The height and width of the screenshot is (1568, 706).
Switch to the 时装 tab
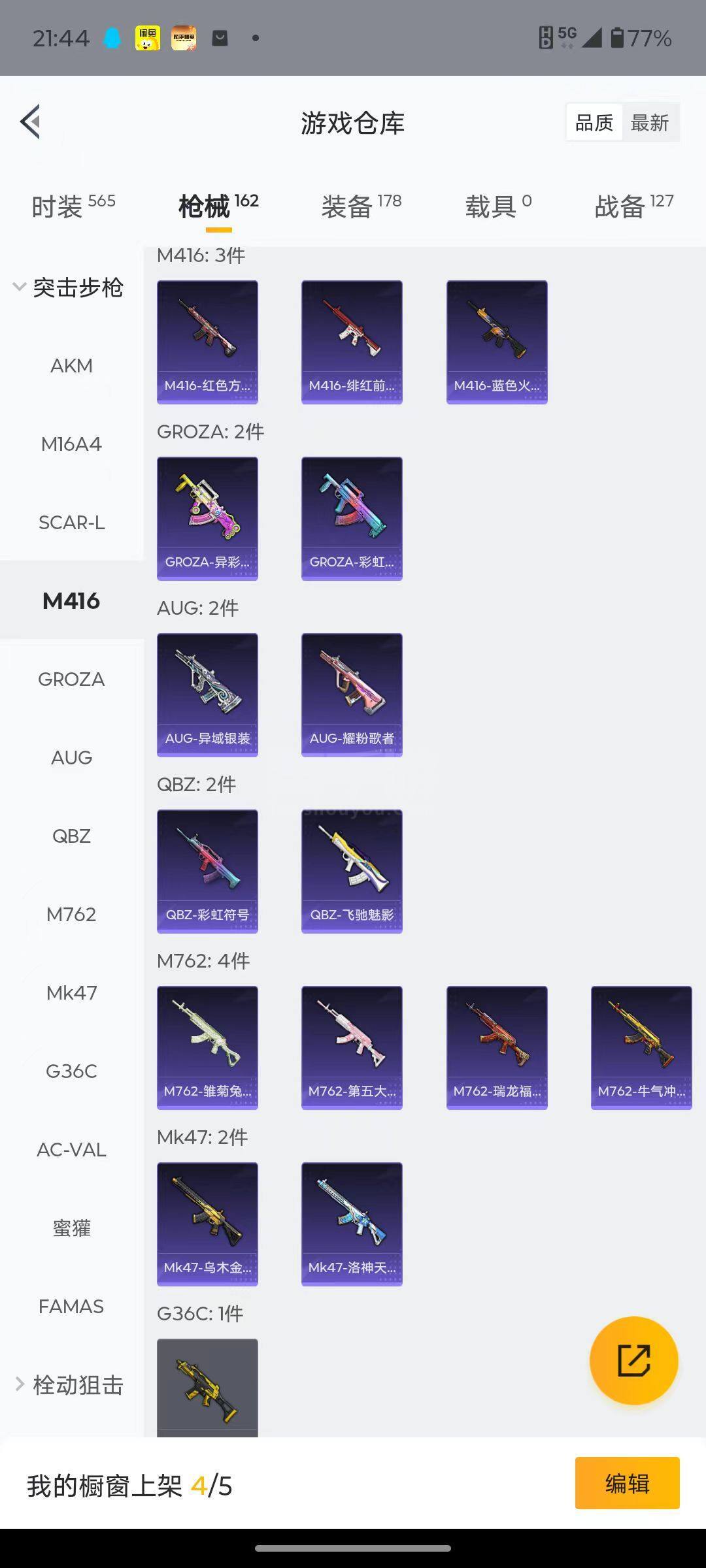tap(73, 206)
